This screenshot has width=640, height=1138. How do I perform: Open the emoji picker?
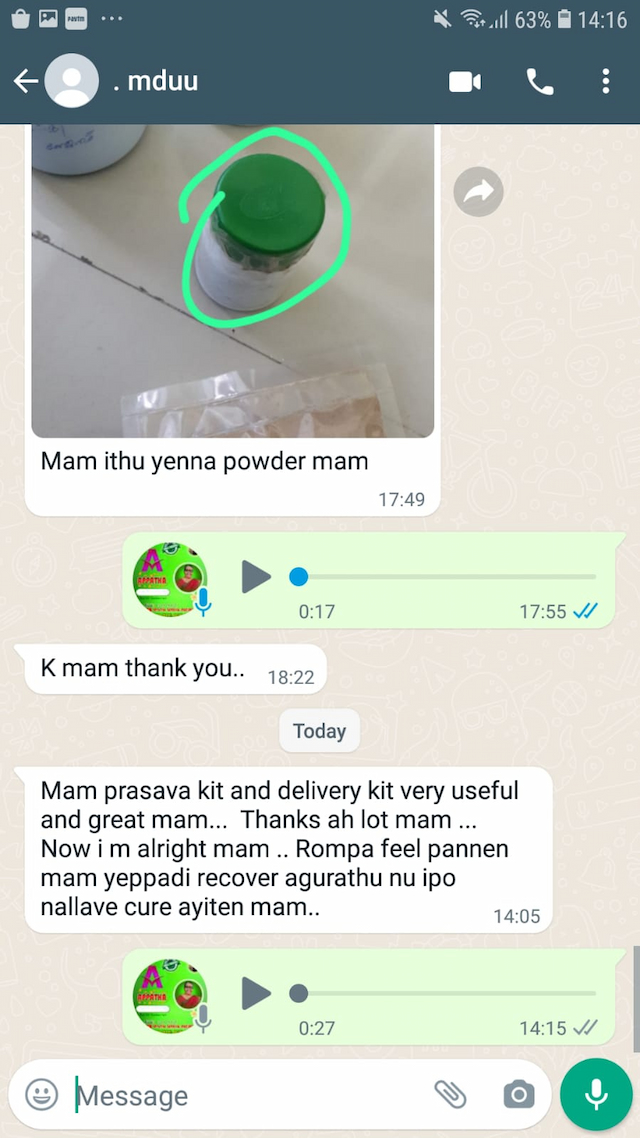click(42, 1094)
